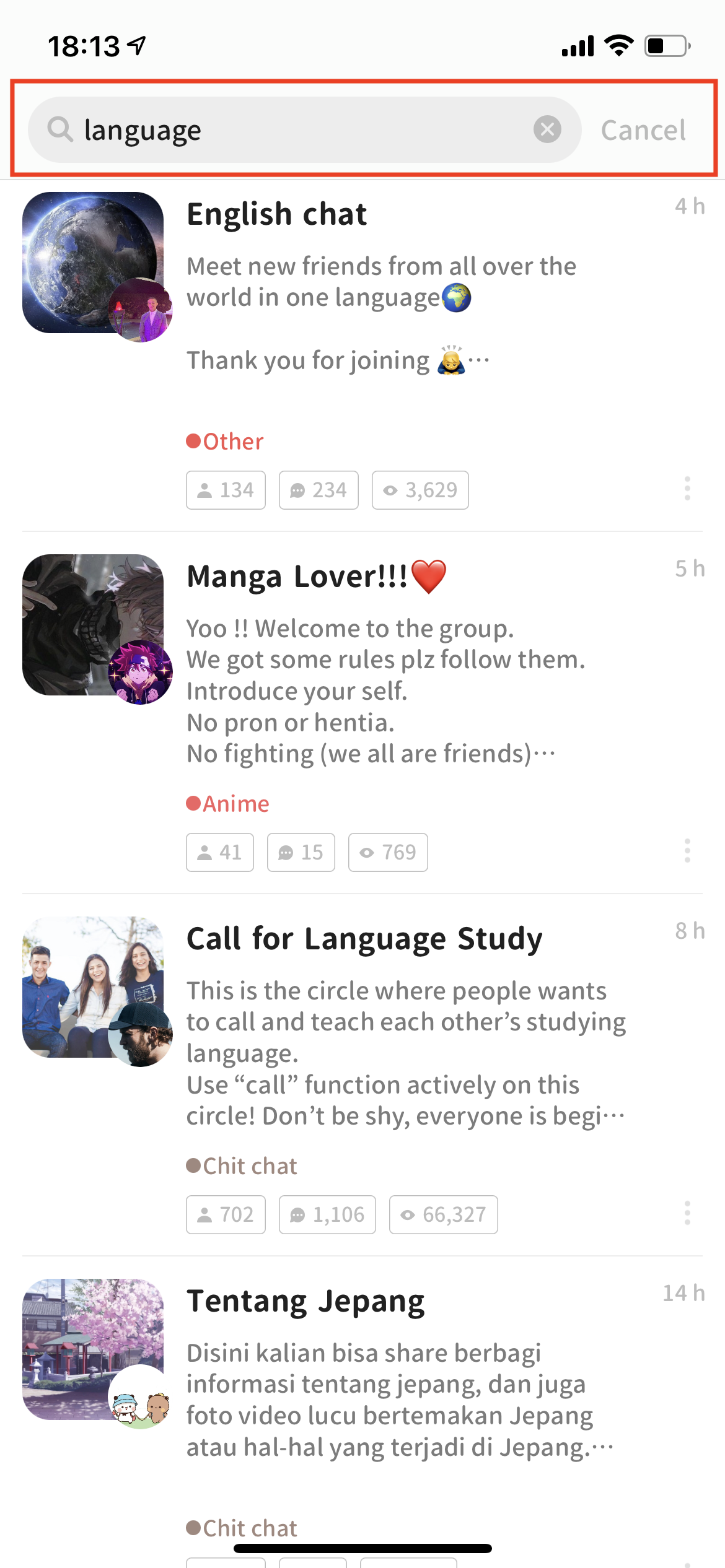Image resolution: width=725 pixels, height=1568 pixels.
Task: Open the Manga Lover!!! circle
Action: [297, 577]
